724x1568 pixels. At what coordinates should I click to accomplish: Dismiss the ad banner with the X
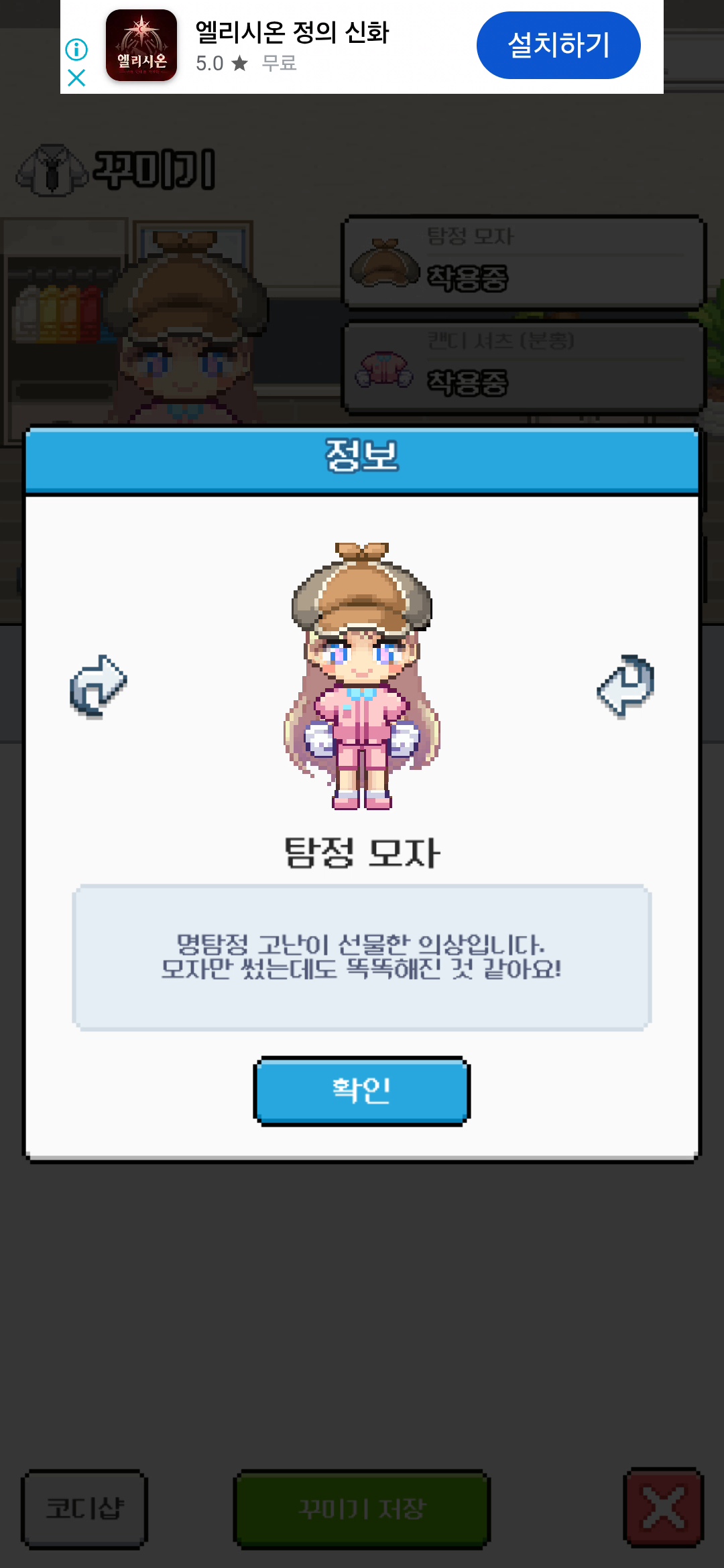76,78
